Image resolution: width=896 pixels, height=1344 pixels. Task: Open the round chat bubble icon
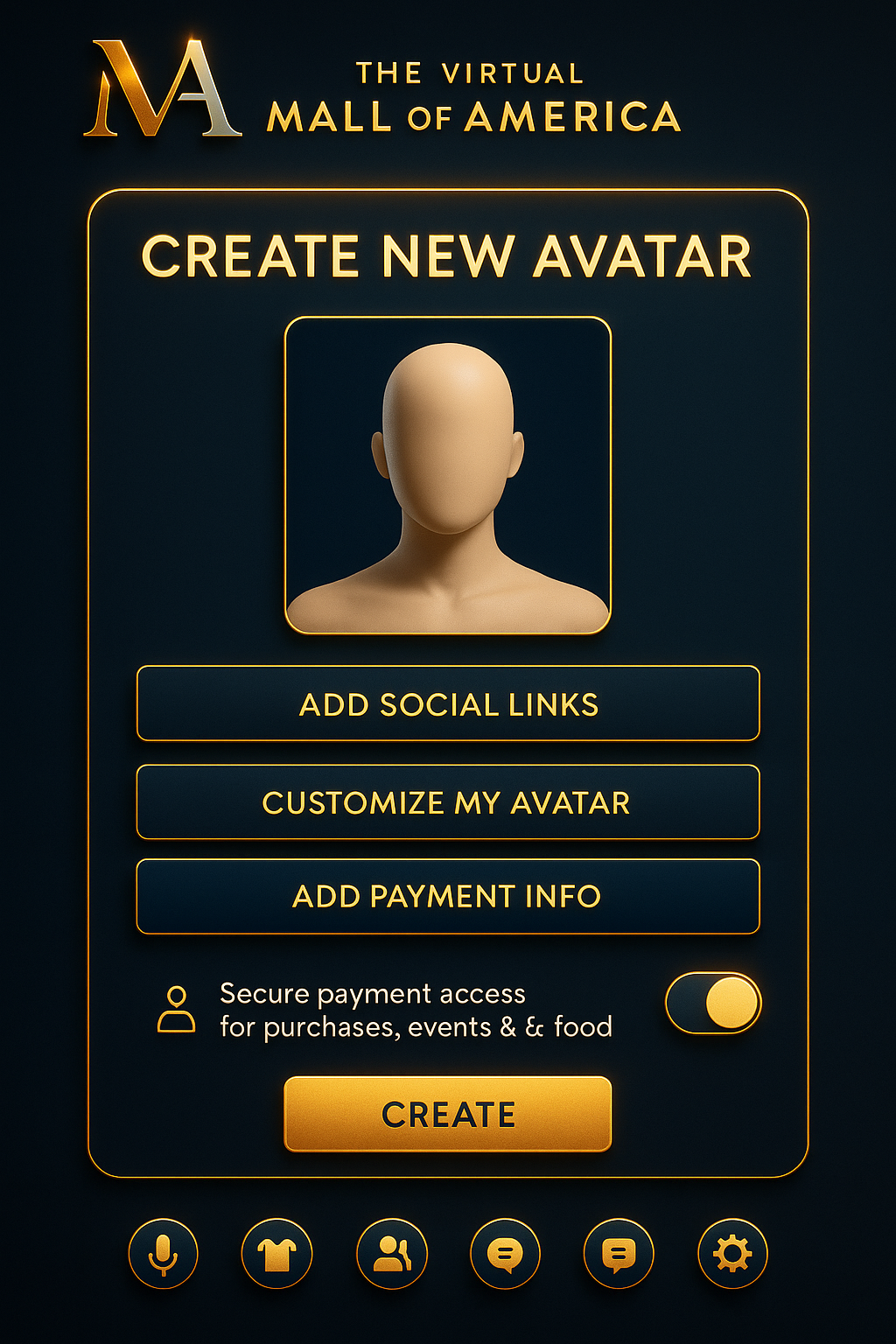point(505,1254)
